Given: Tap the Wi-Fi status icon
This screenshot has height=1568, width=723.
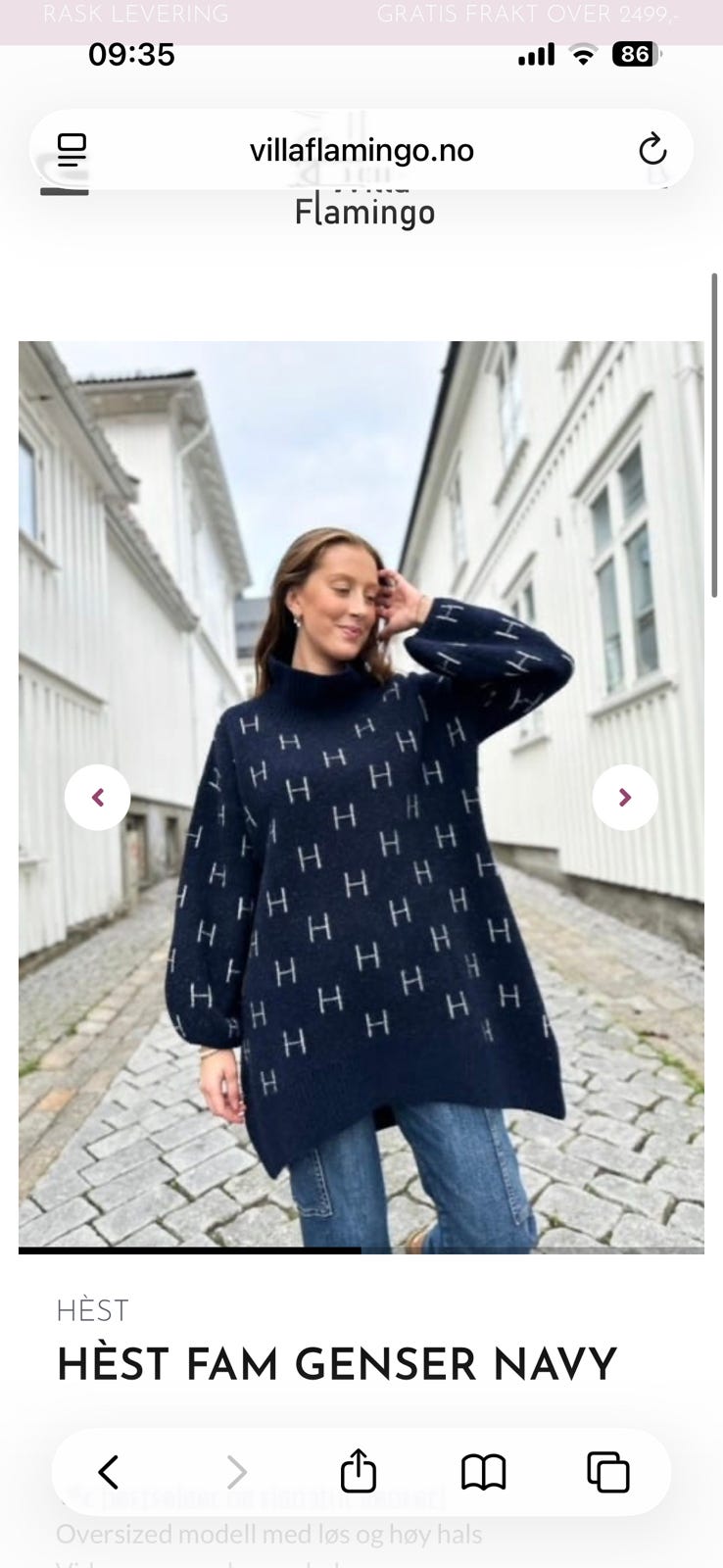Looking at the screenshot, I should pos(582,55).
